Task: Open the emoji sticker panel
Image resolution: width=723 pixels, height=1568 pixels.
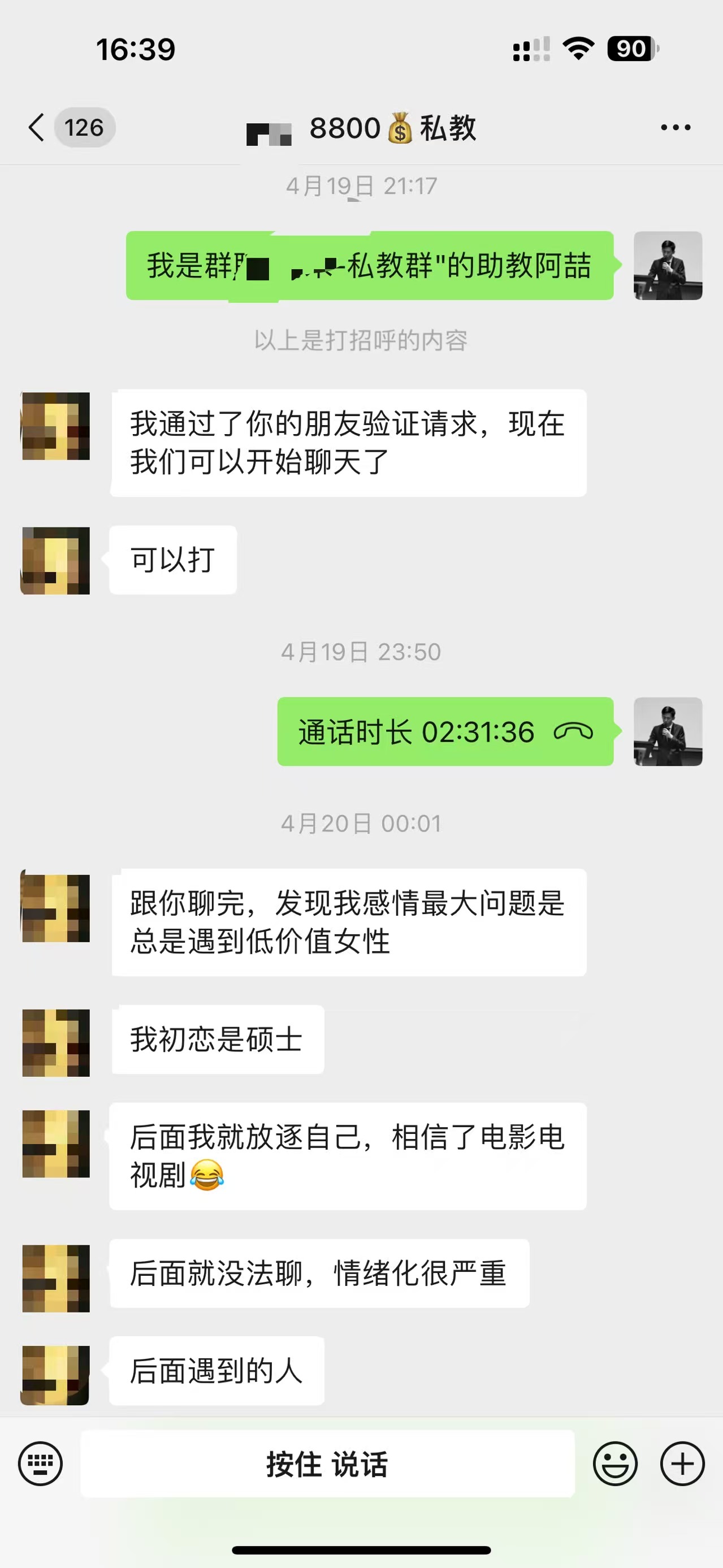Action: [615, 1463]
